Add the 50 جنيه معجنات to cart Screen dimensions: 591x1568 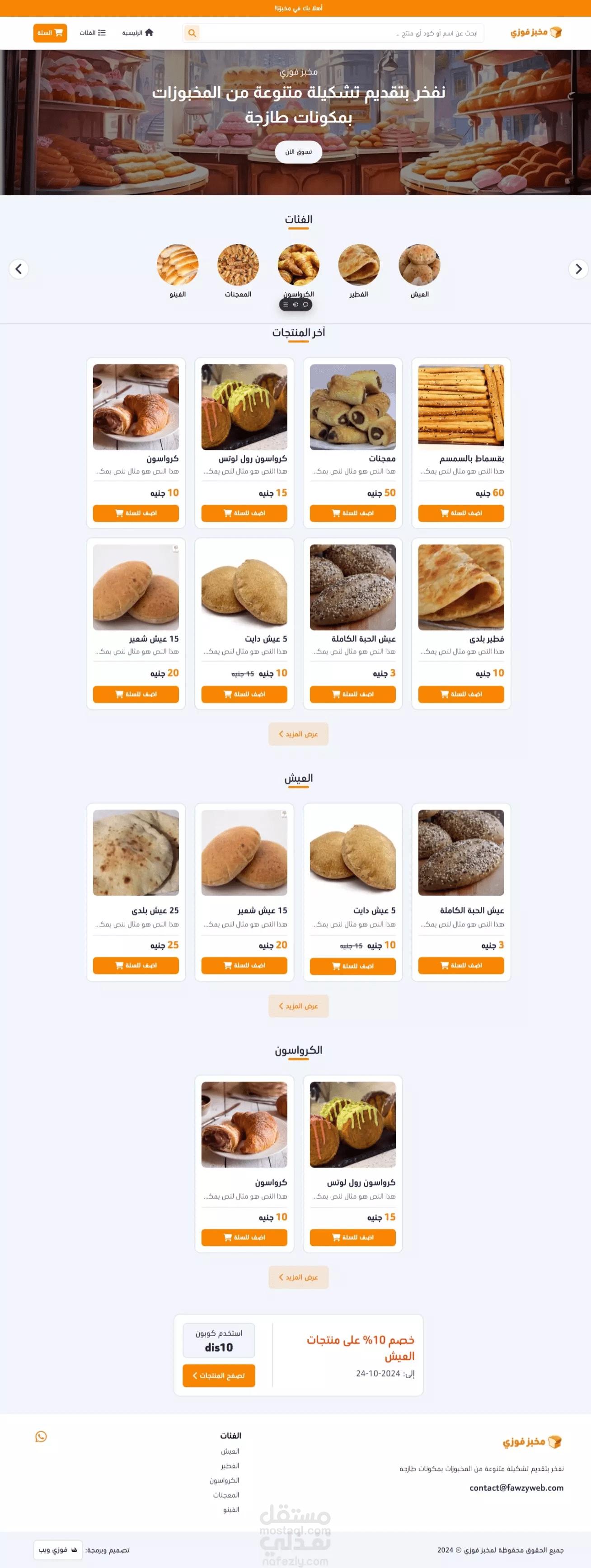point(352,513)
